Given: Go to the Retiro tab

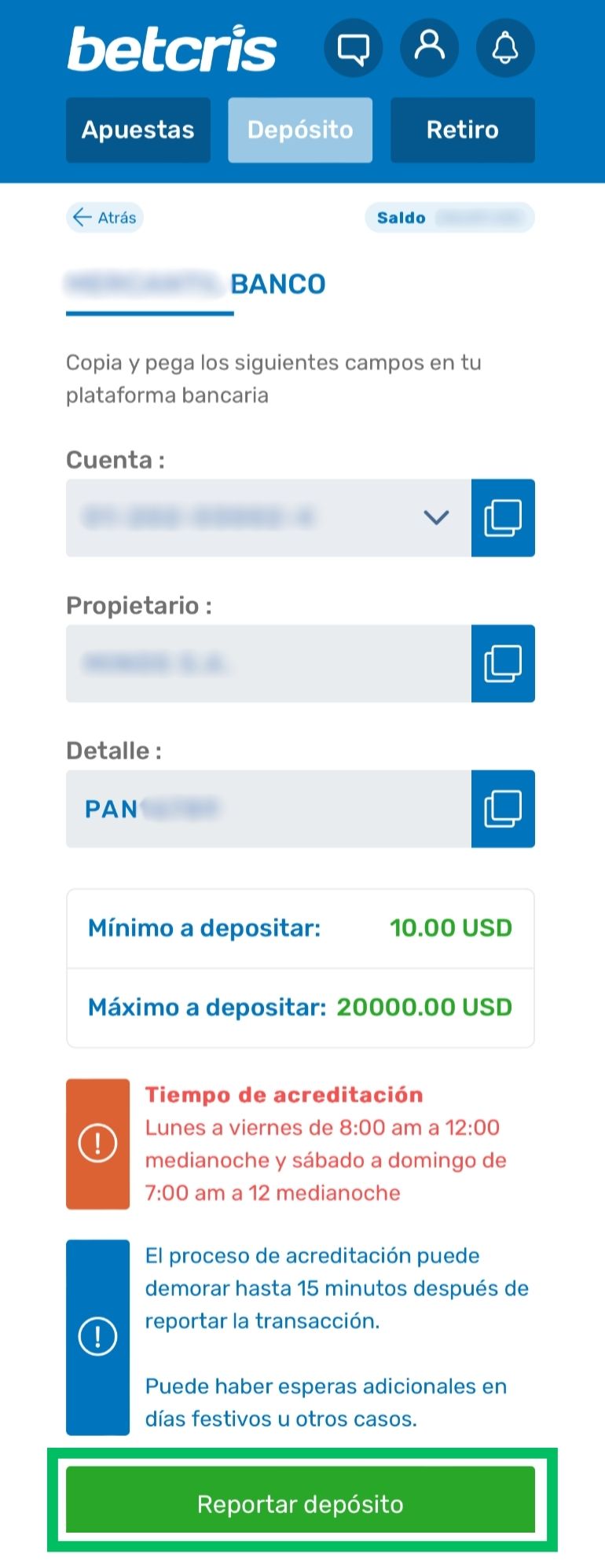Looking at the screenshot, I should click(x=462, y=130).
